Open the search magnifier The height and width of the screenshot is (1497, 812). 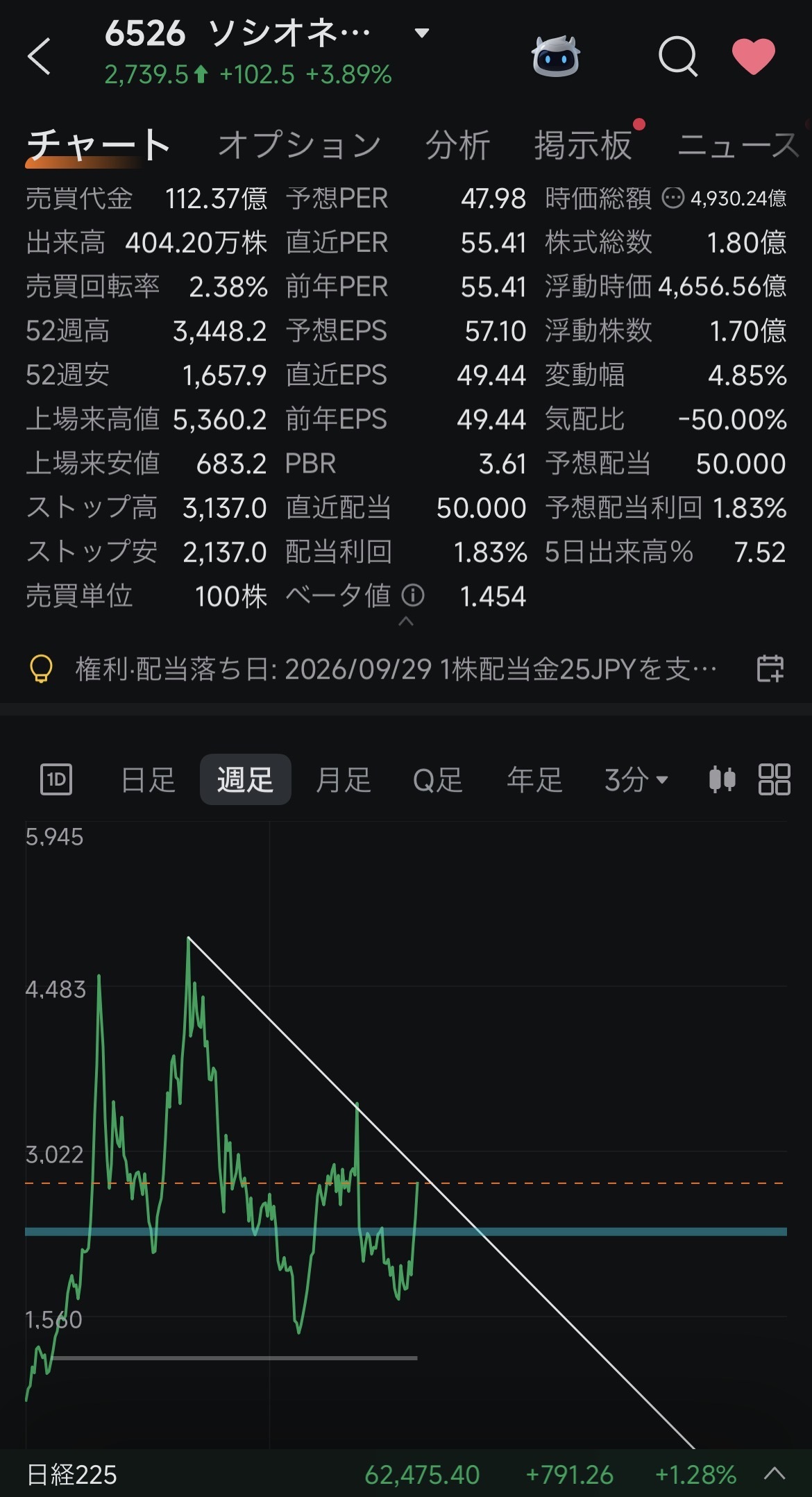click(x=678, y=56)
